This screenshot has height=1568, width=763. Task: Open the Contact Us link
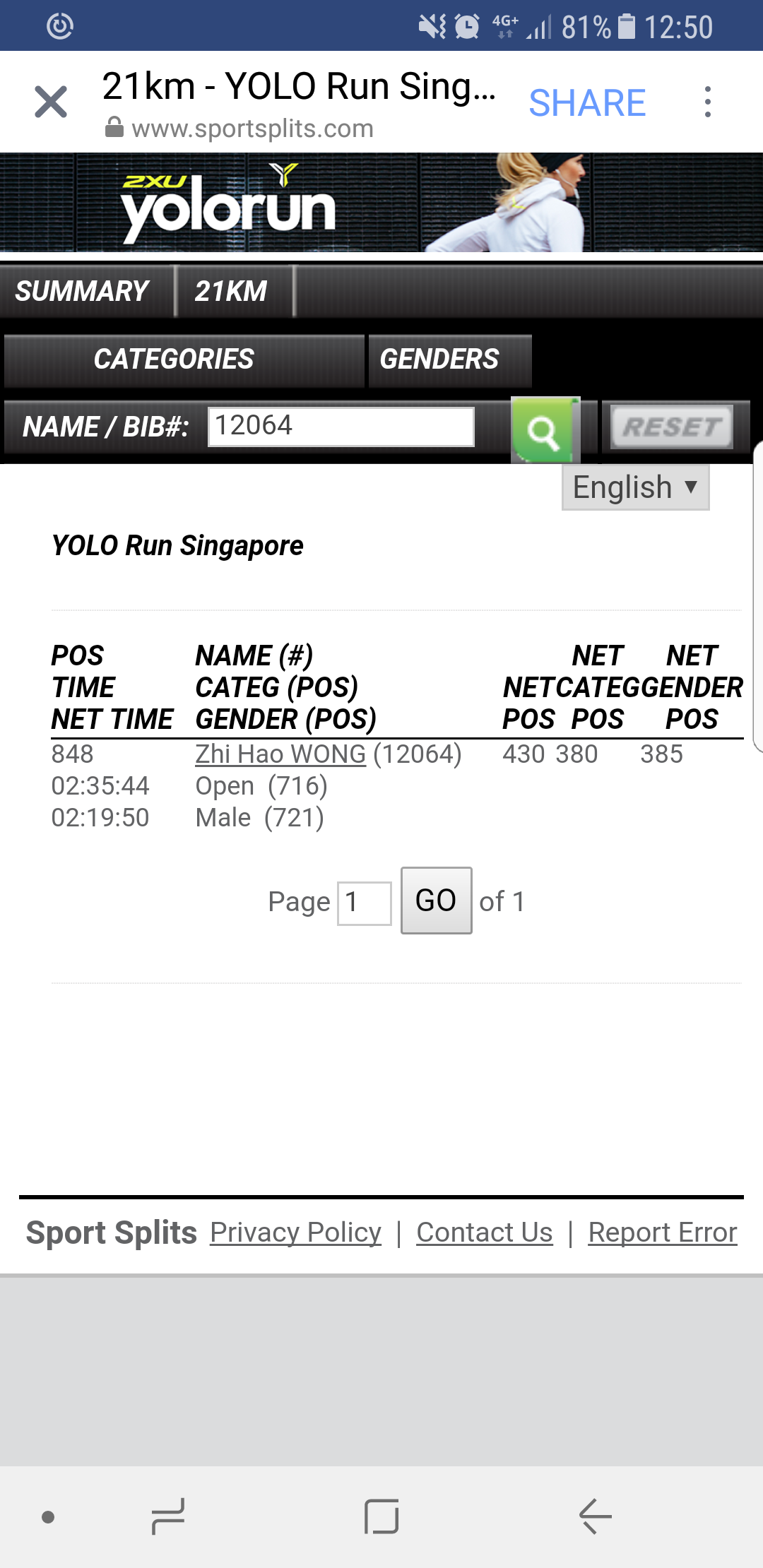[485, 1233]
